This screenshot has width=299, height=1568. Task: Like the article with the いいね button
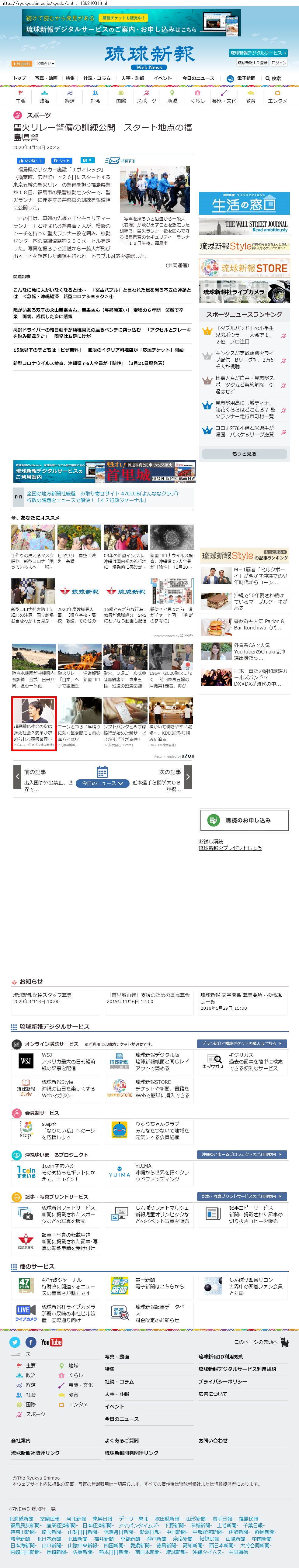[x=30, y=161]
